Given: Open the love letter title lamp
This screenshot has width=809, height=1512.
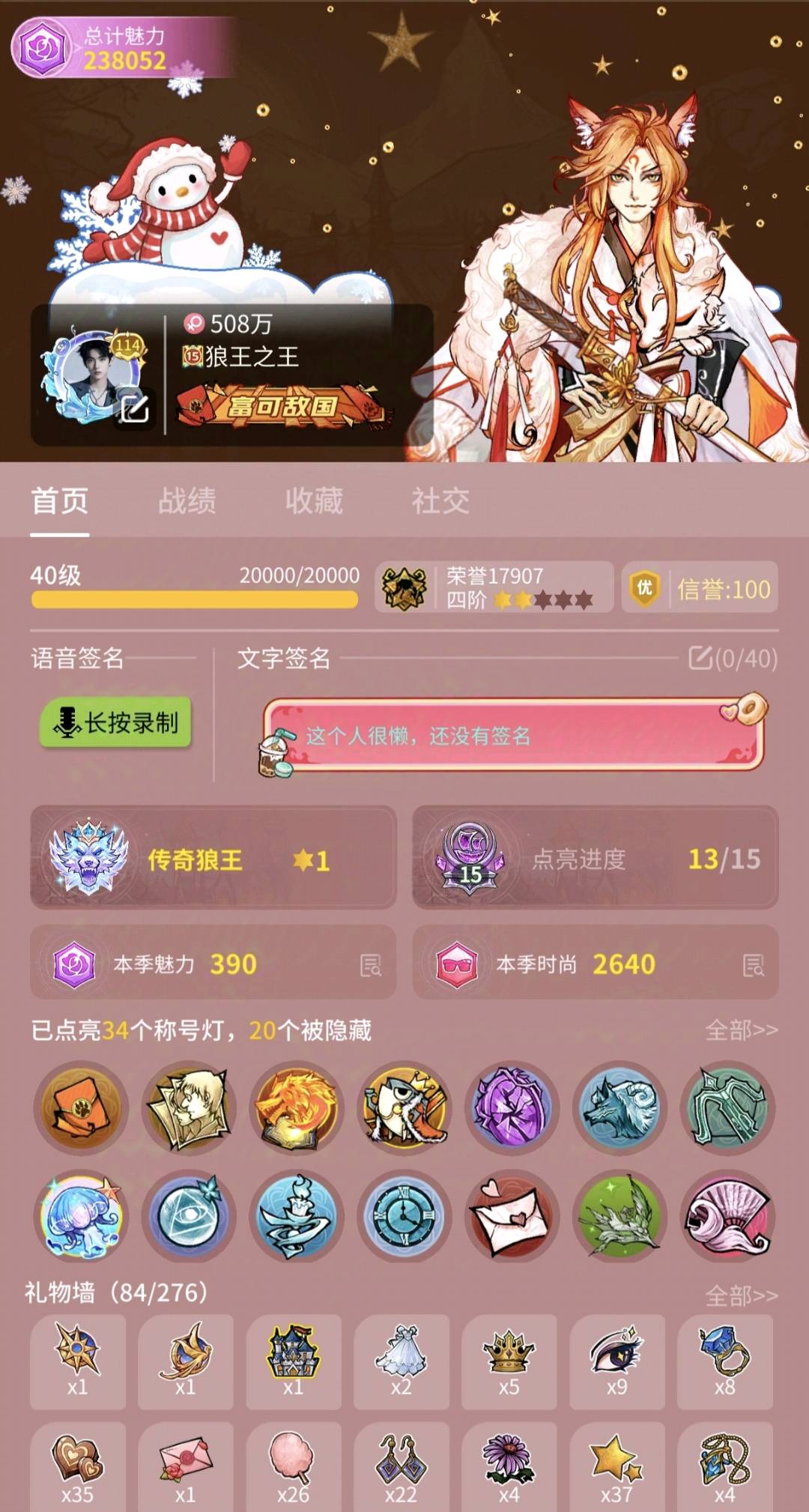Looking at the screenshot, I should pyautogui.click(x=512, y=1216).
